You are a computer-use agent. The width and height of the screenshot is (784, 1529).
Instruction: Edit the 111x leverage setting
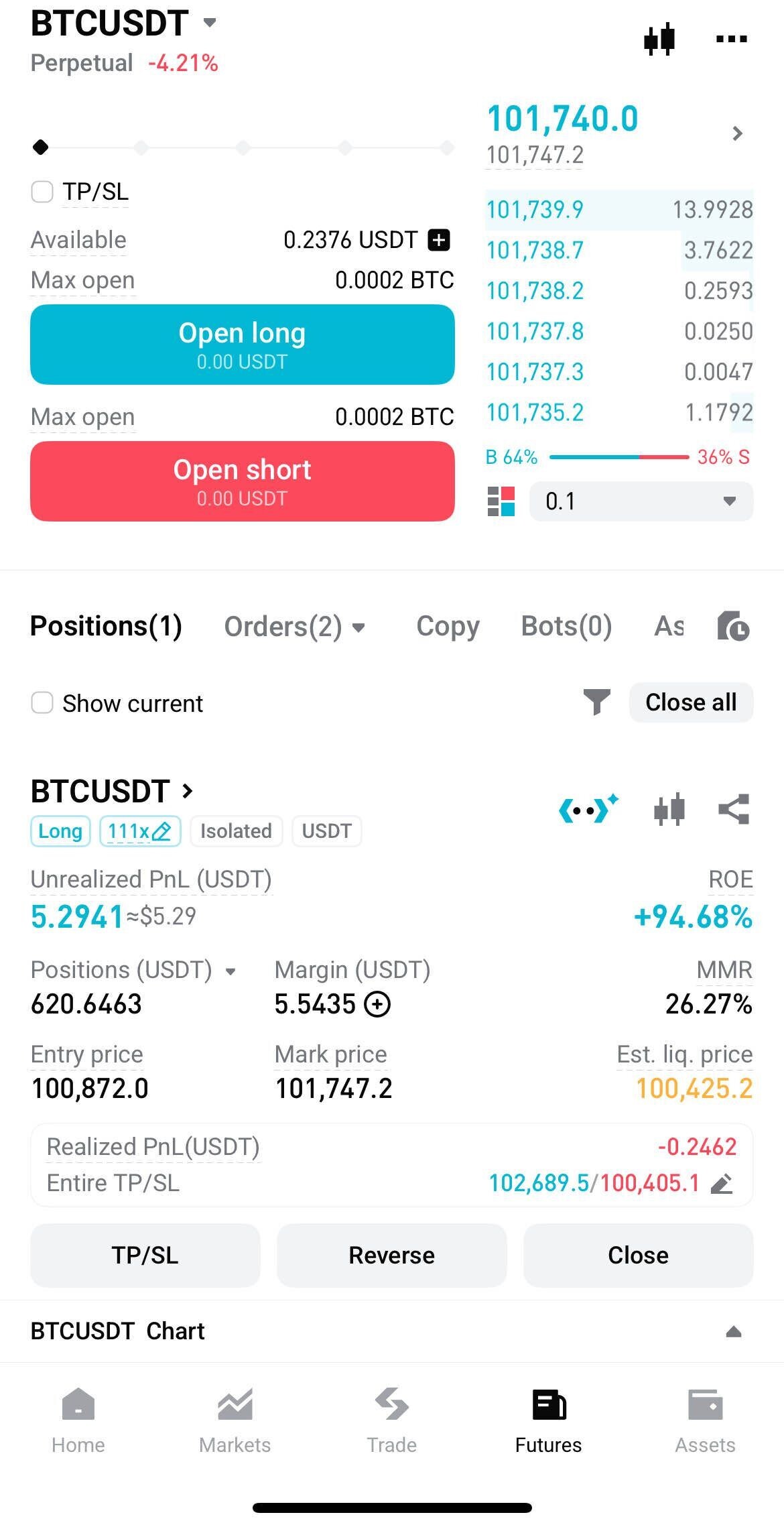140,831
